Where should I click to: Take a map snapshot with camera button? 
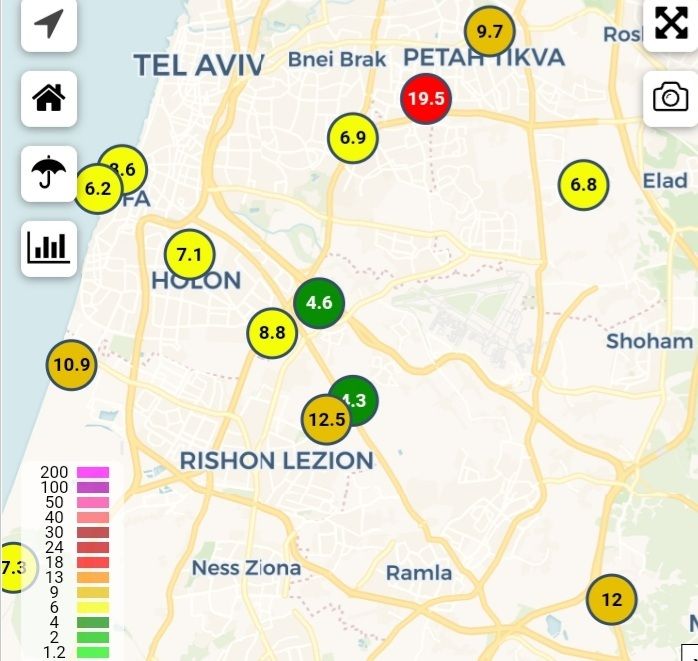tap(670, 97)
